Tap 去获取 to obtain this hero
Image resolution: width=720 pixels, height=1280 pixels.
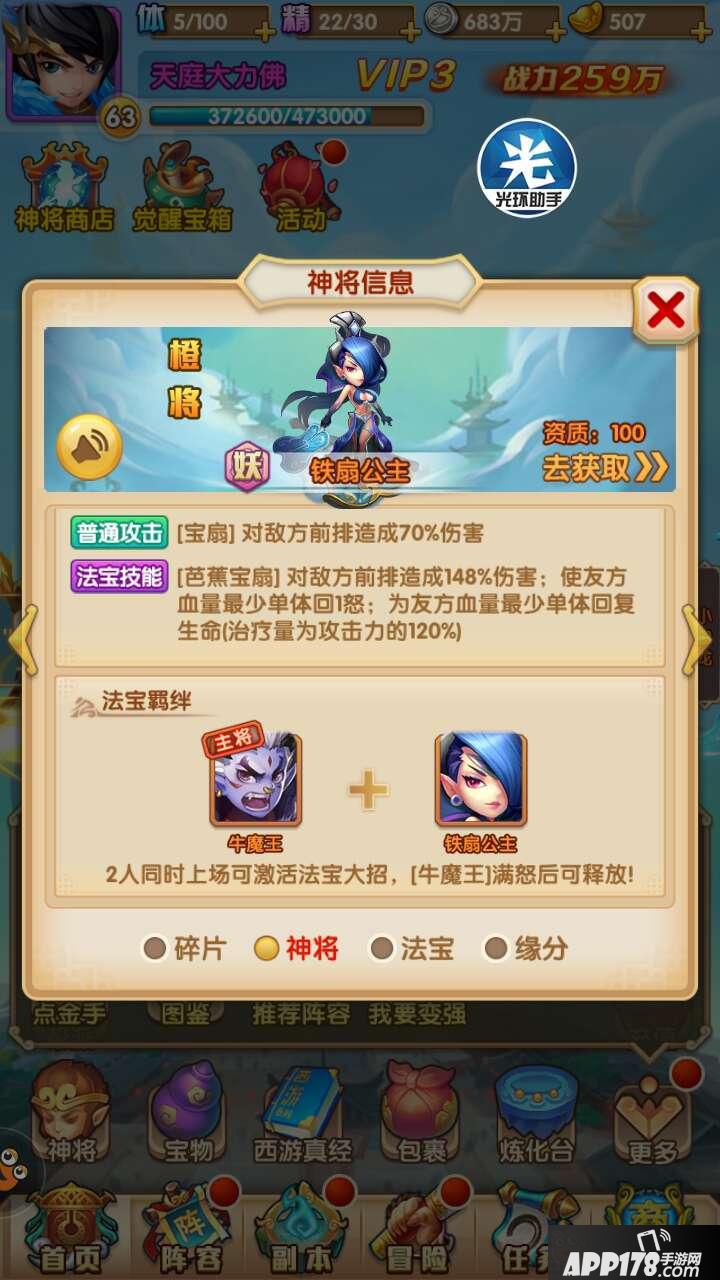point(604,466)
